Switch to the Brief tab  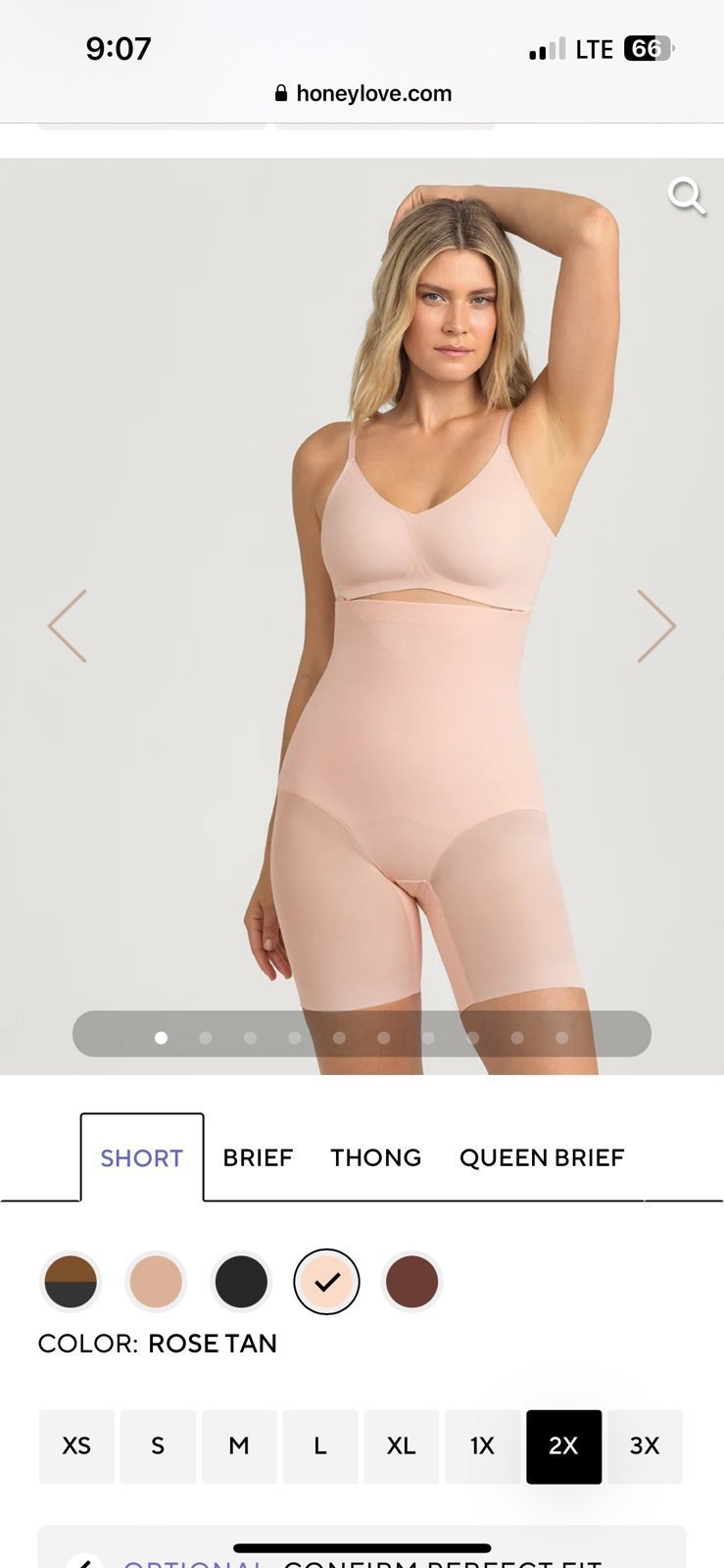pyautogui.click(x=258, y=1157)
